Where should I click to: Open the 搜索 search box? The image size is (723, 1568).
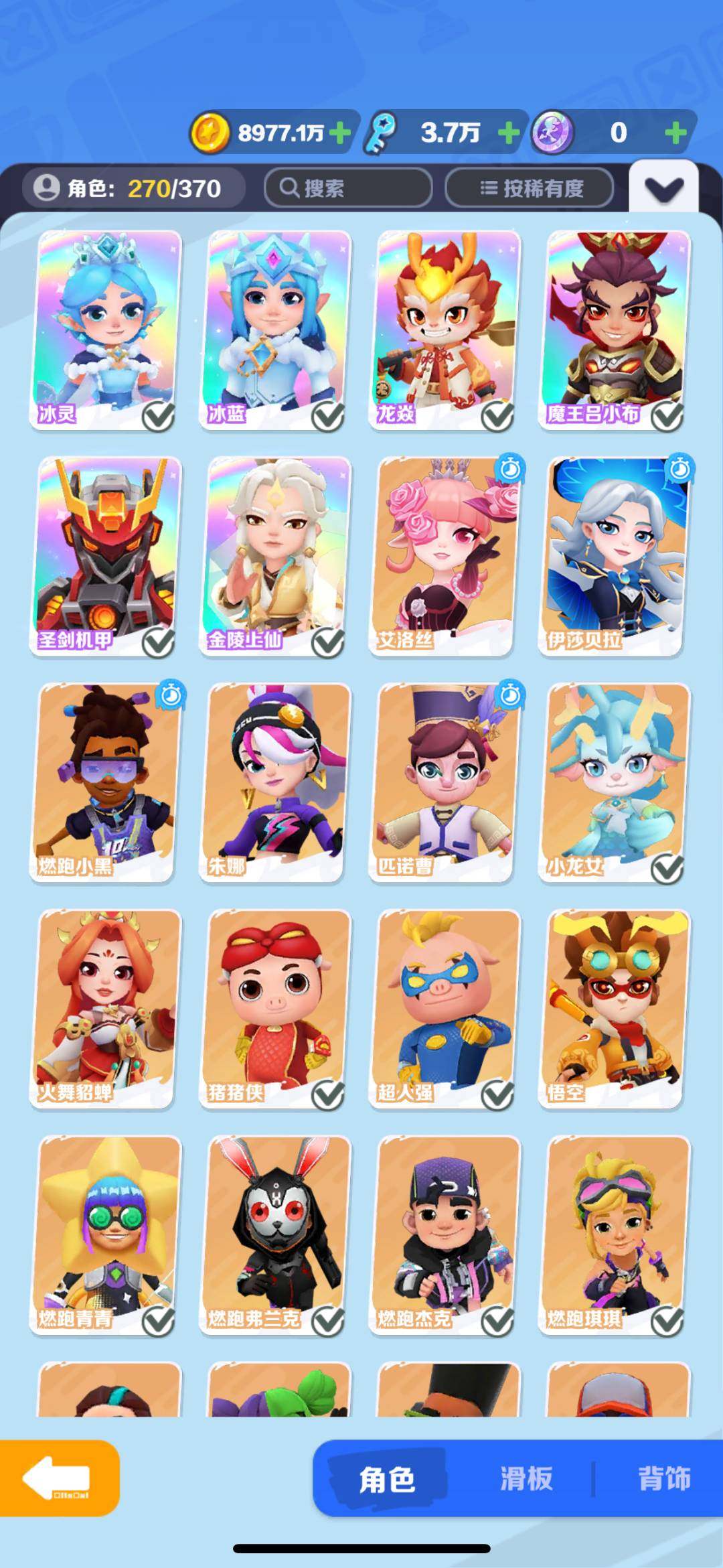(x=348, y=188)
